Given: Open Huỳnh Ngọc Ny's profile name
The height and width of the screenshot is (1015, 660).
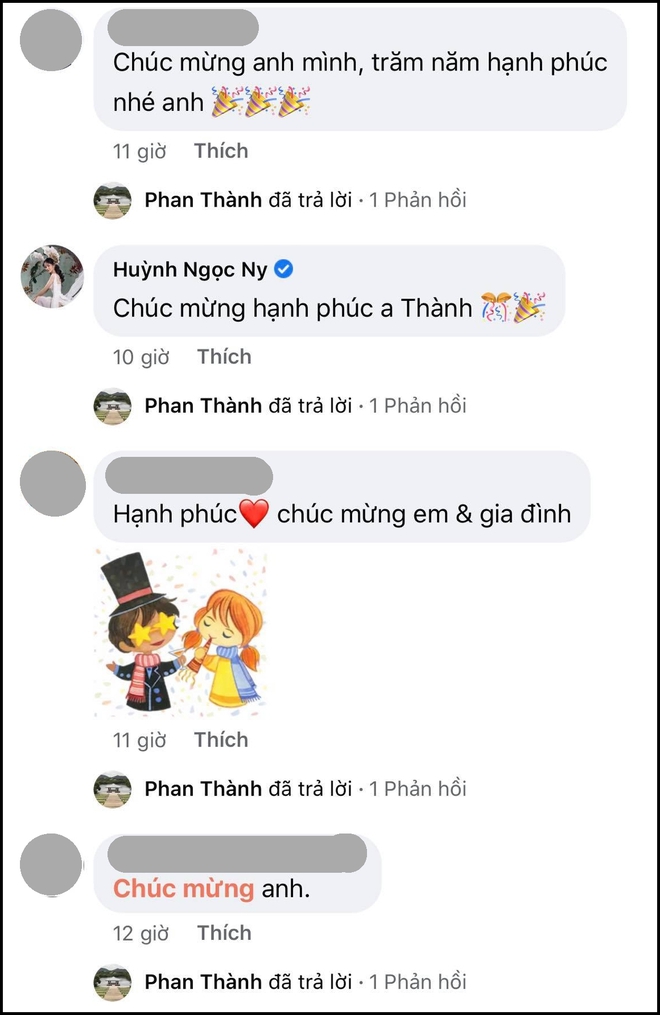Looking at the screenshot, I should (x=191, y=270).
